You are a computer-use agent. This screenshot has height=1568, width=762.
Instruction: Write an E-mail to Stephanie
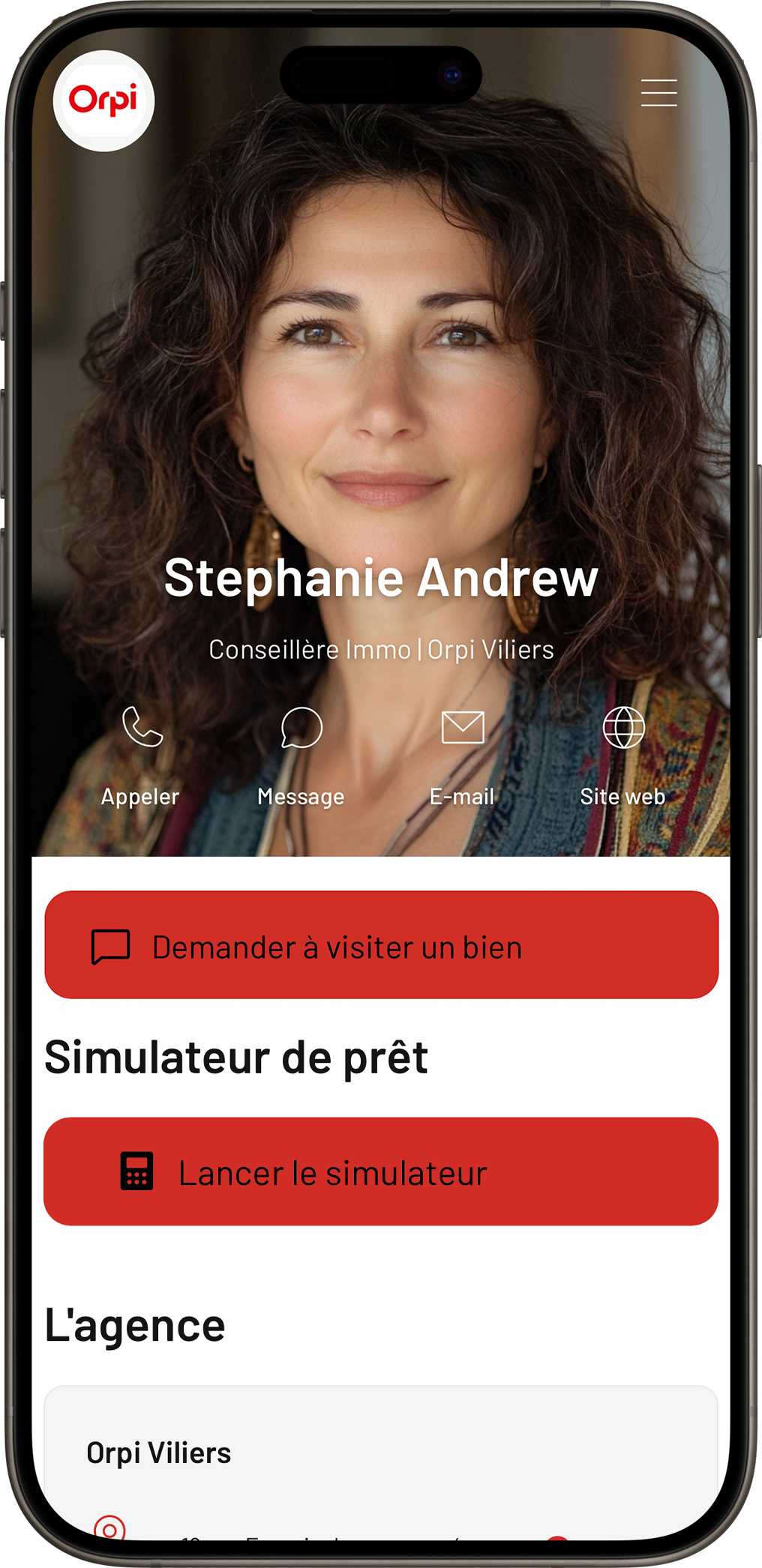(462, 755)
